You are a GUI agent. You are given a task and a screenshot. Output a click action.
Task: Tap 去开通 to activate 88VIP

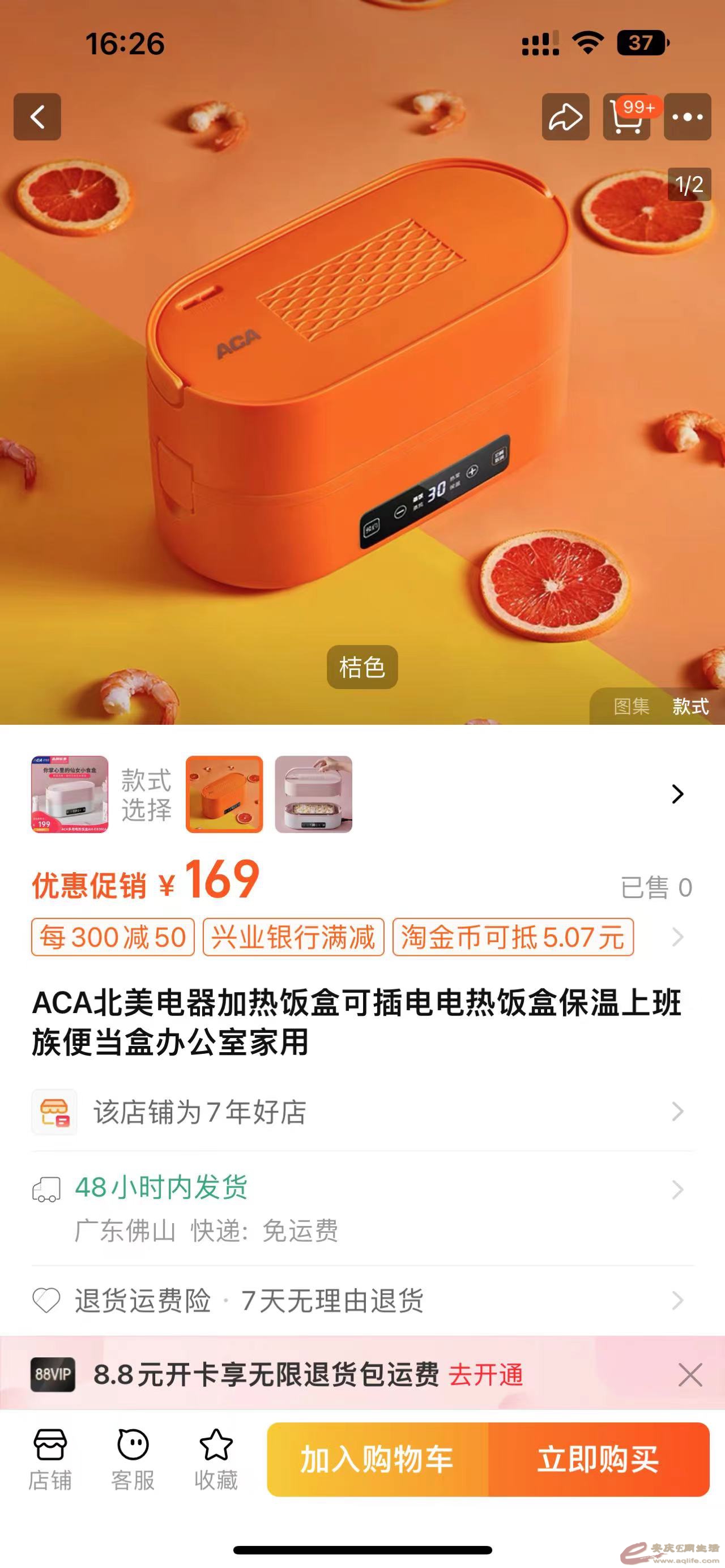click(x=486, y=1375)
